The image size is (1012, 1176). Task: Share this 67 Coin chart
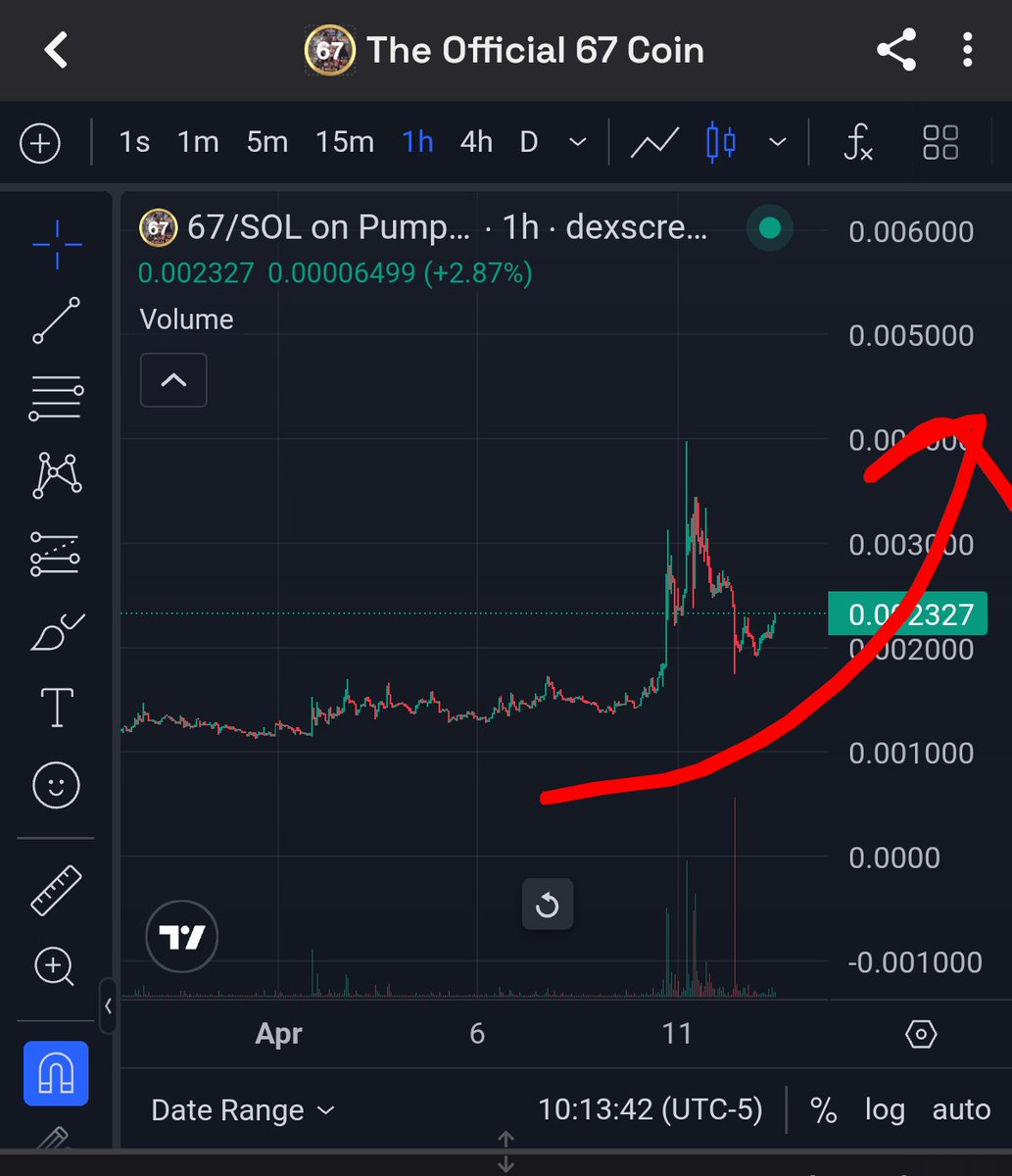pos(895,50)
